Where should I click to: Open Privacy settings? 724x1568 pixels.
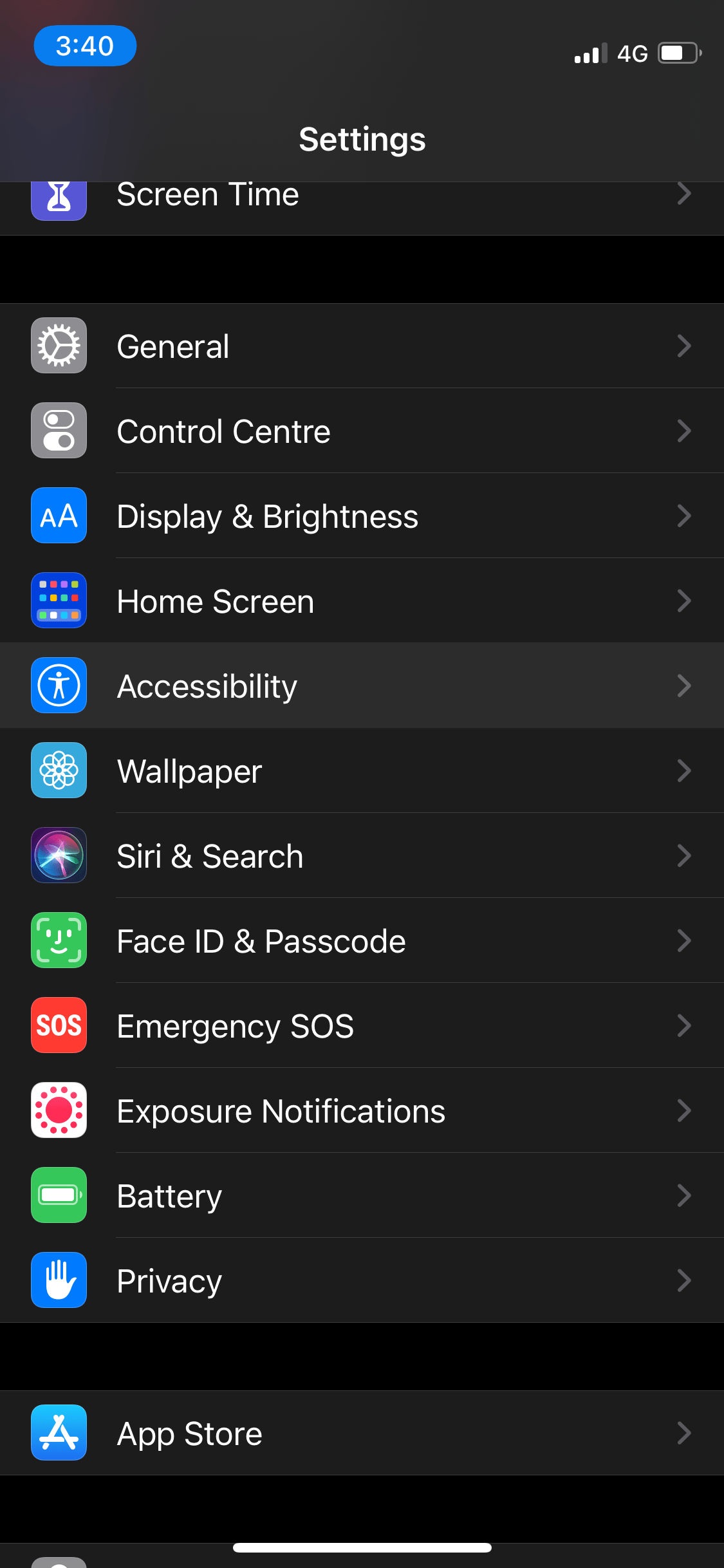coord(362,1281)
